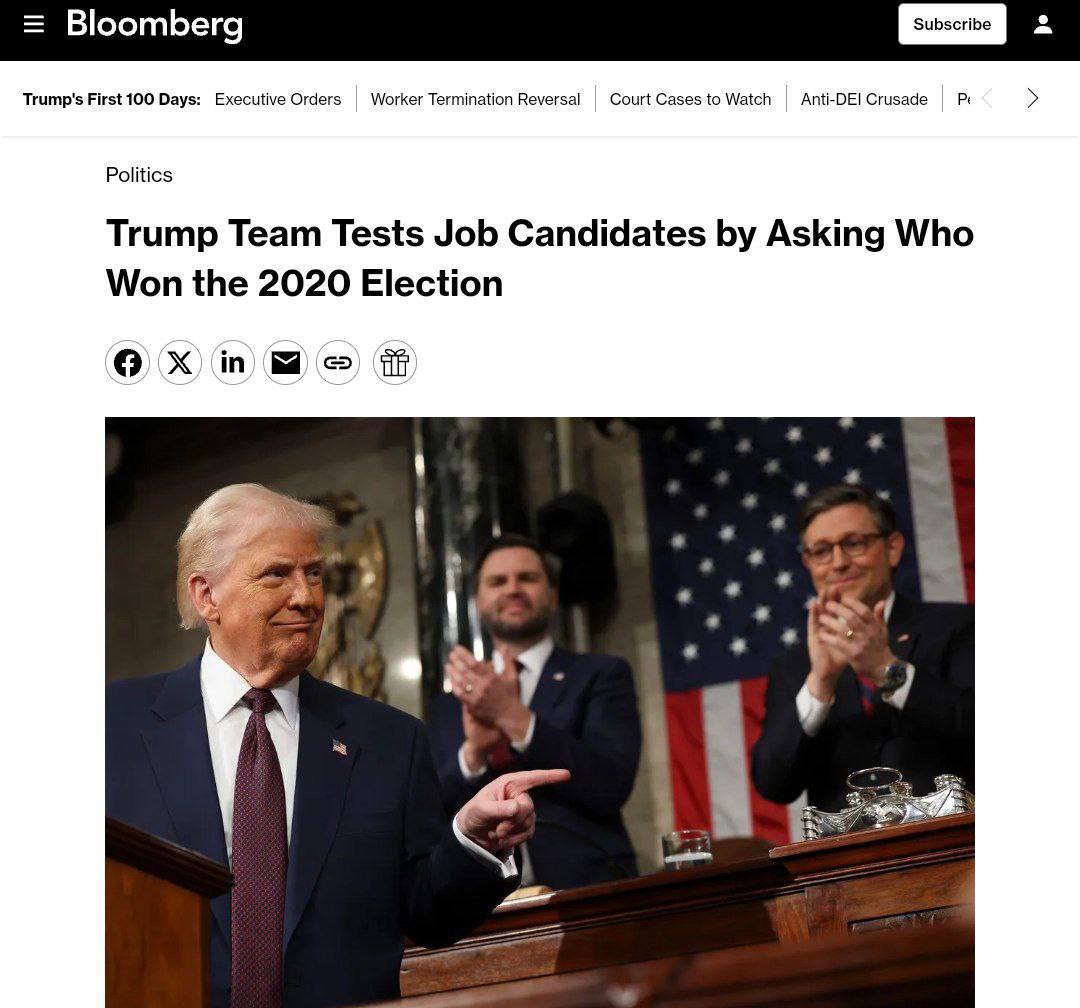Gift this article

point(395,362)
